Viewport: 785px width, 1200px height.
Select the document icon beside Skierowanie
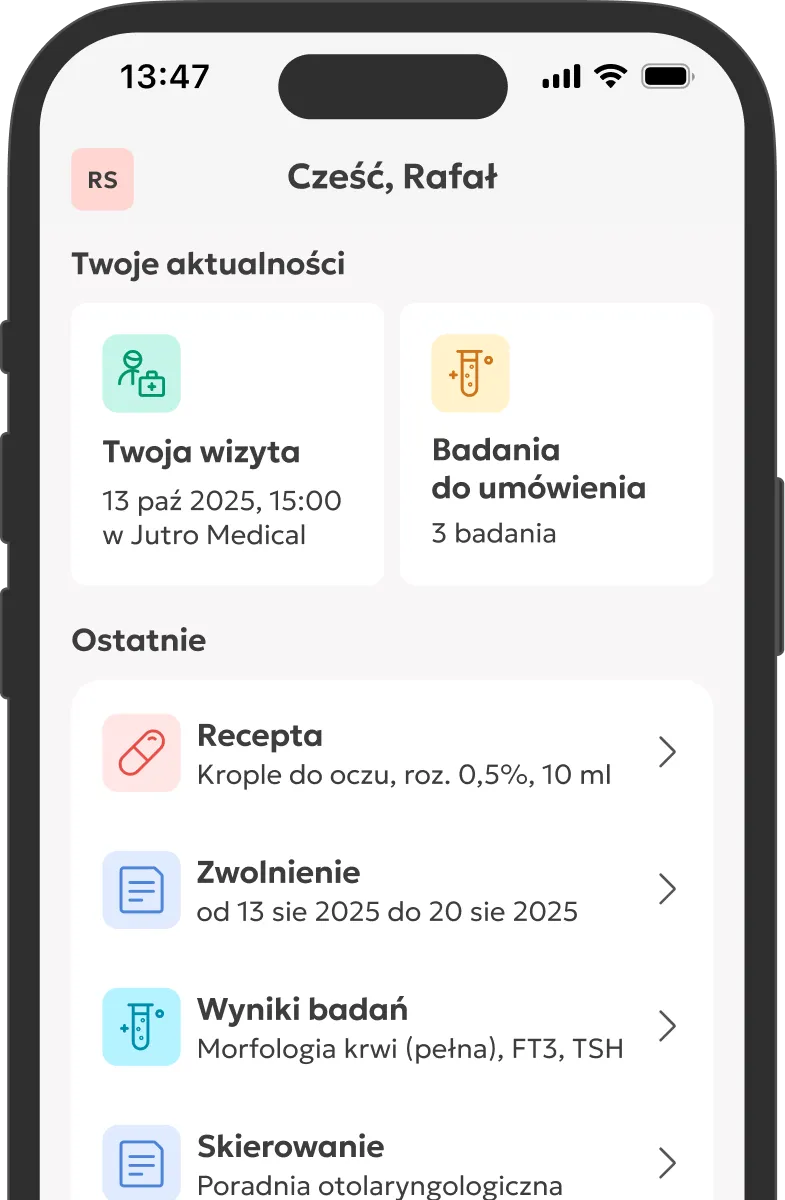click(x=141, y=1163)
